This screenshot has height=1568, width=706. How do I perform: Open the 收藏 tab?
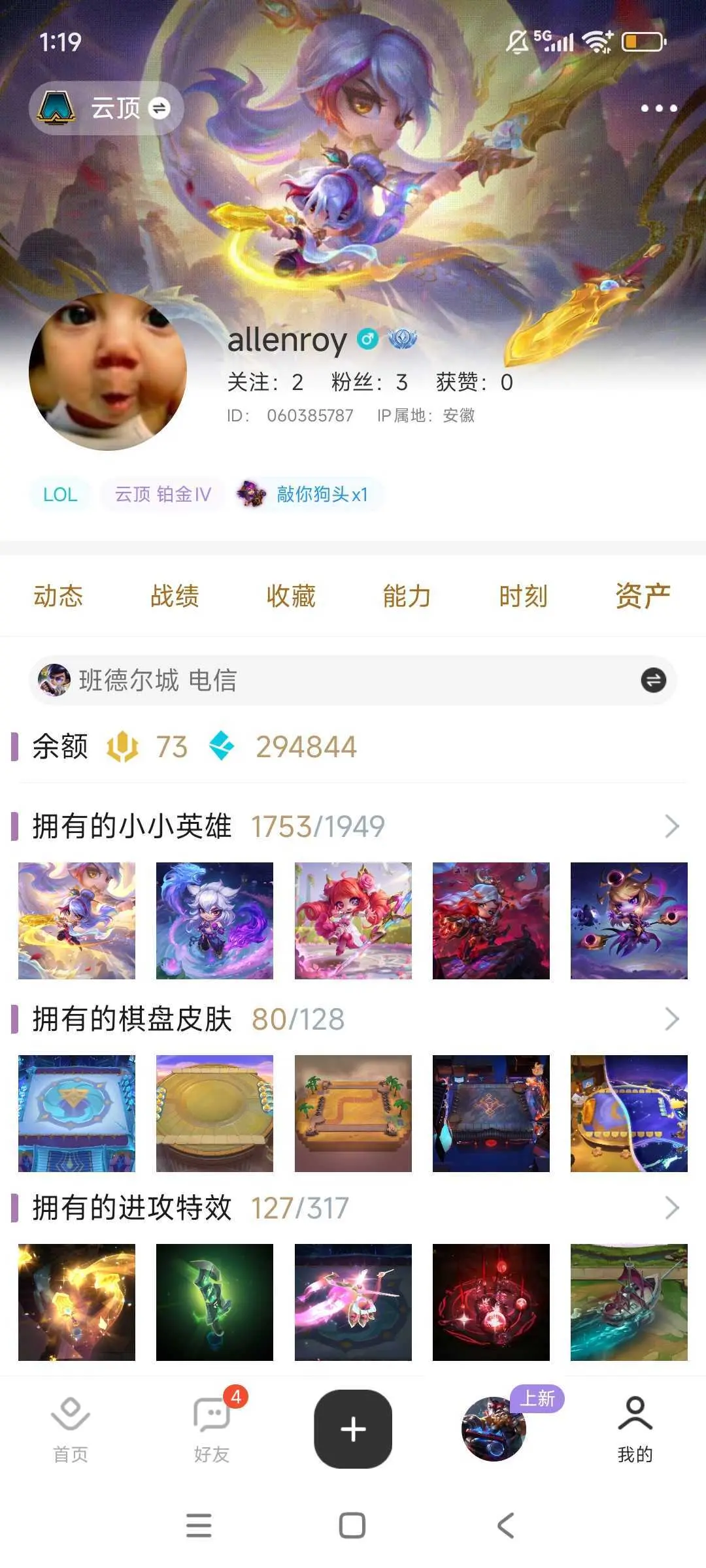click(291, 596)
